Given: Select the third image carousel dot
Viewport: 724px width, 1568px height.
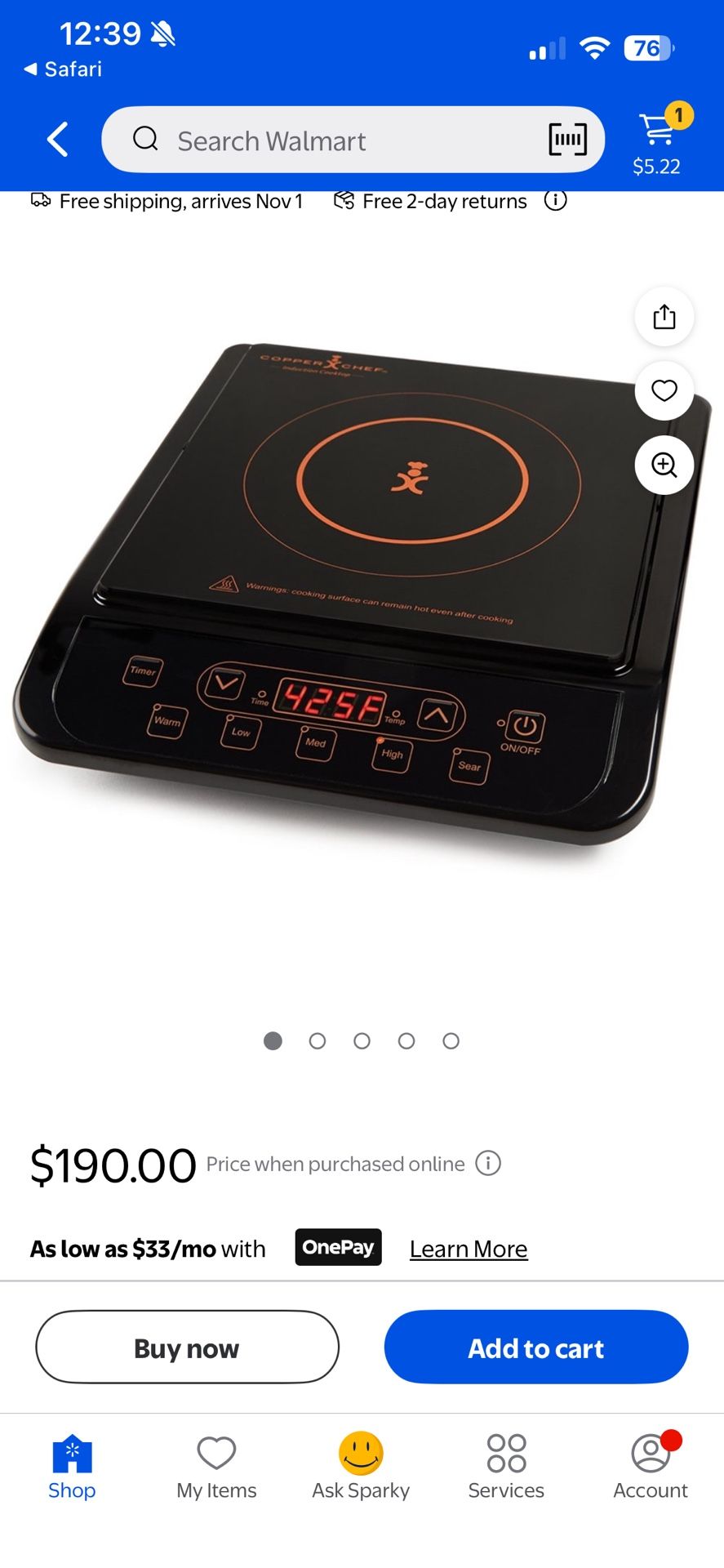Looking at the screenshot, I should tap(362, 1040).
